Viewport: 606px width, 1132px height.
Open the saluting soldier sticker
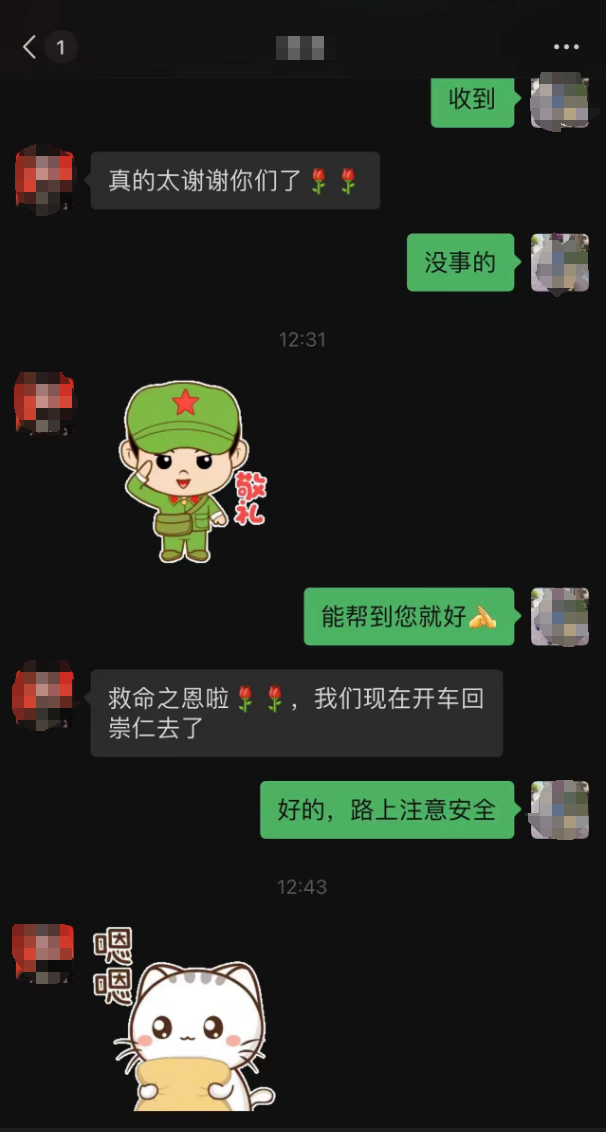click(x=190, y=468)
